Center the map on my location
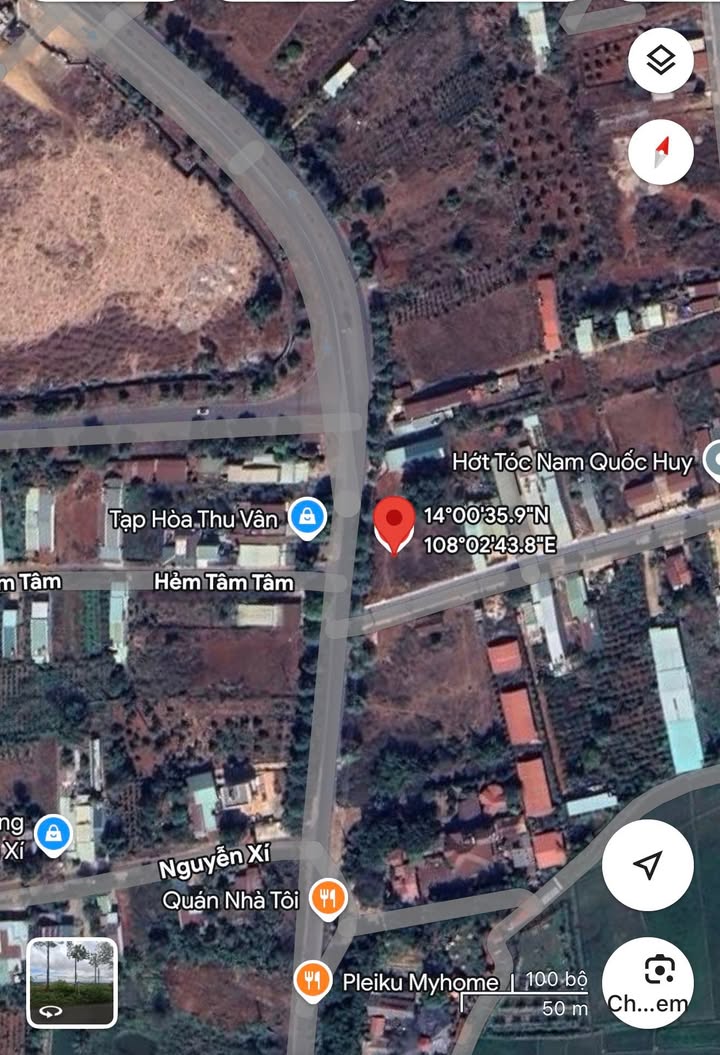The width and height of the screenshot is (720, 1055). click(x=648, y=865)
